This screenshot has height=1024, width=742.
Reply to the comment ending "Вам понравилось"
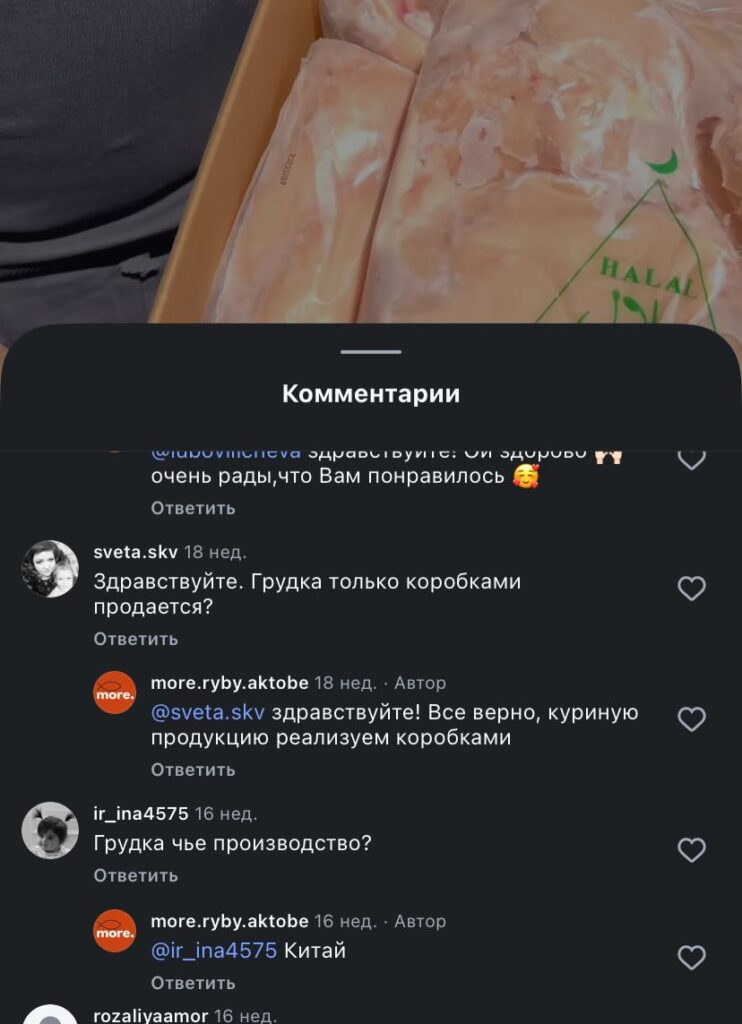pos(193,508)
